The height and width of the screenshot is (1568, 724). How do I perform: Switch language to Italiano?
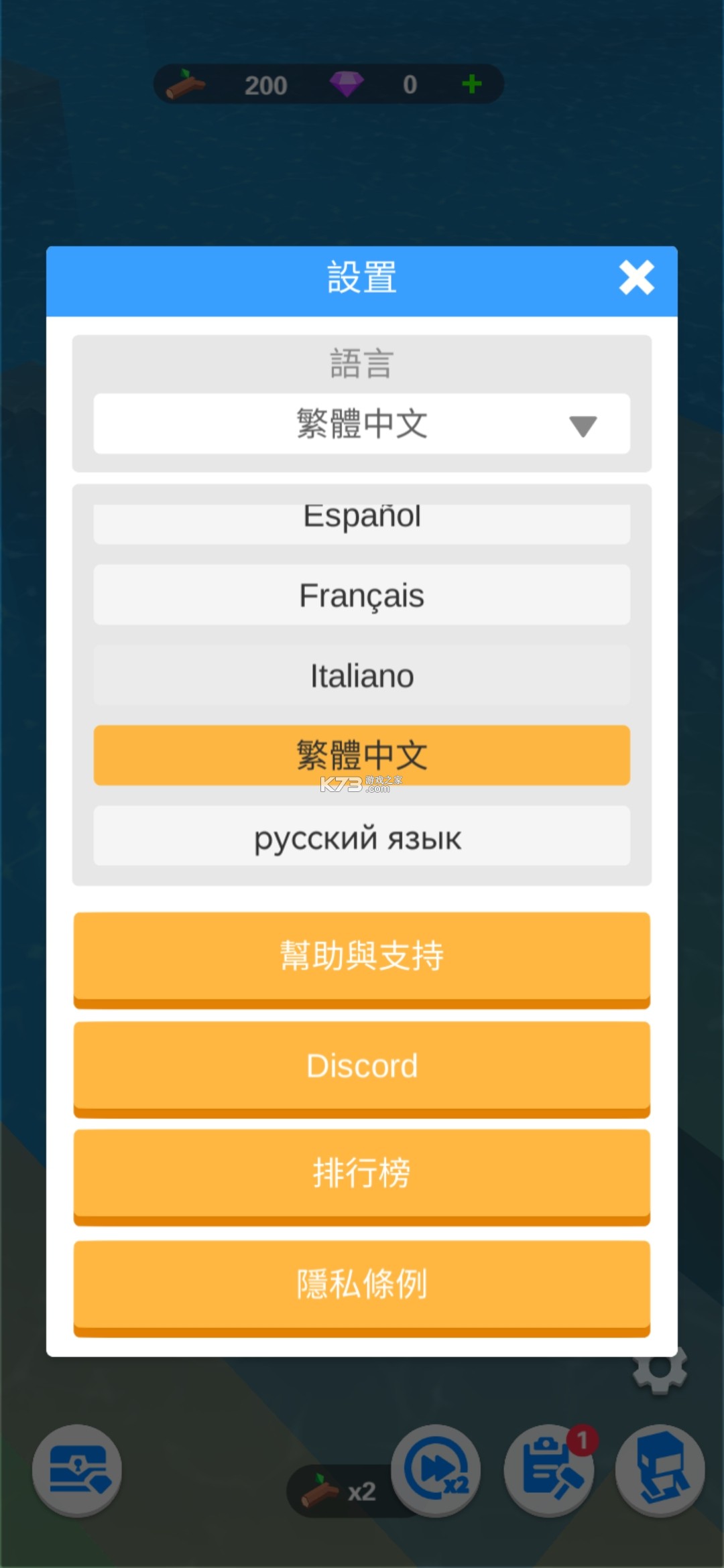click(x=361, y=675)
